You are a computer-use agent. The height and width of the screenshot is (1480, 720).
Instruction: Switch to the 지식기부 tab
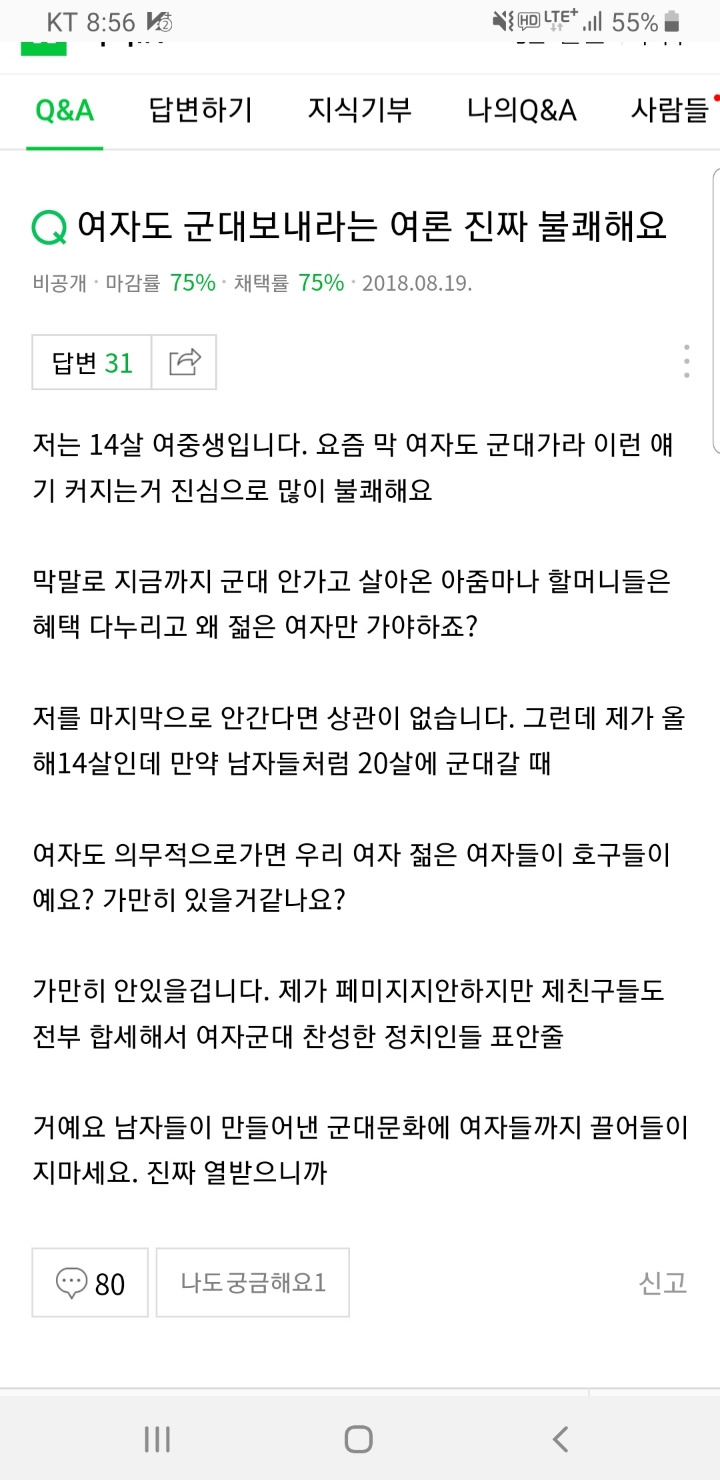(360, 110)
